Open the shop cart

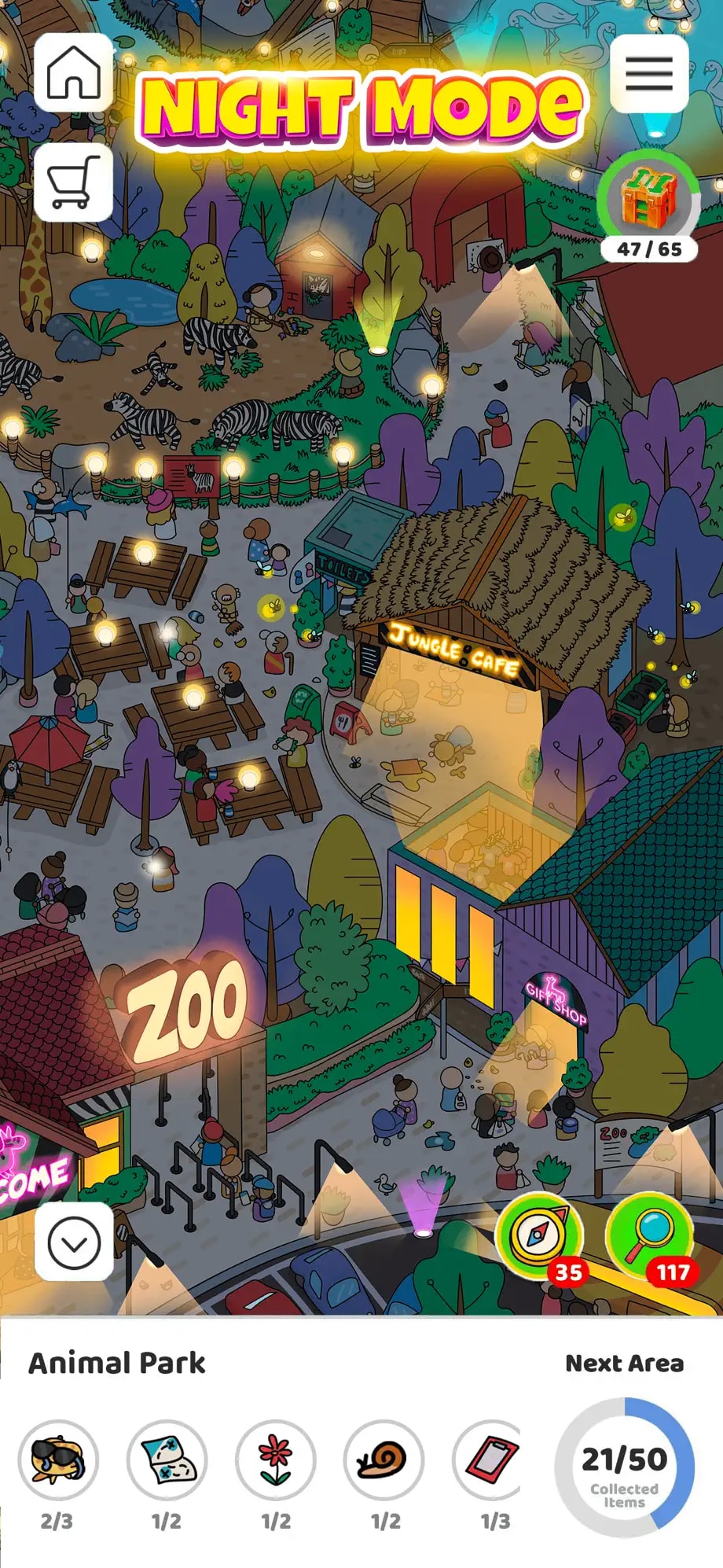point(74,182)
